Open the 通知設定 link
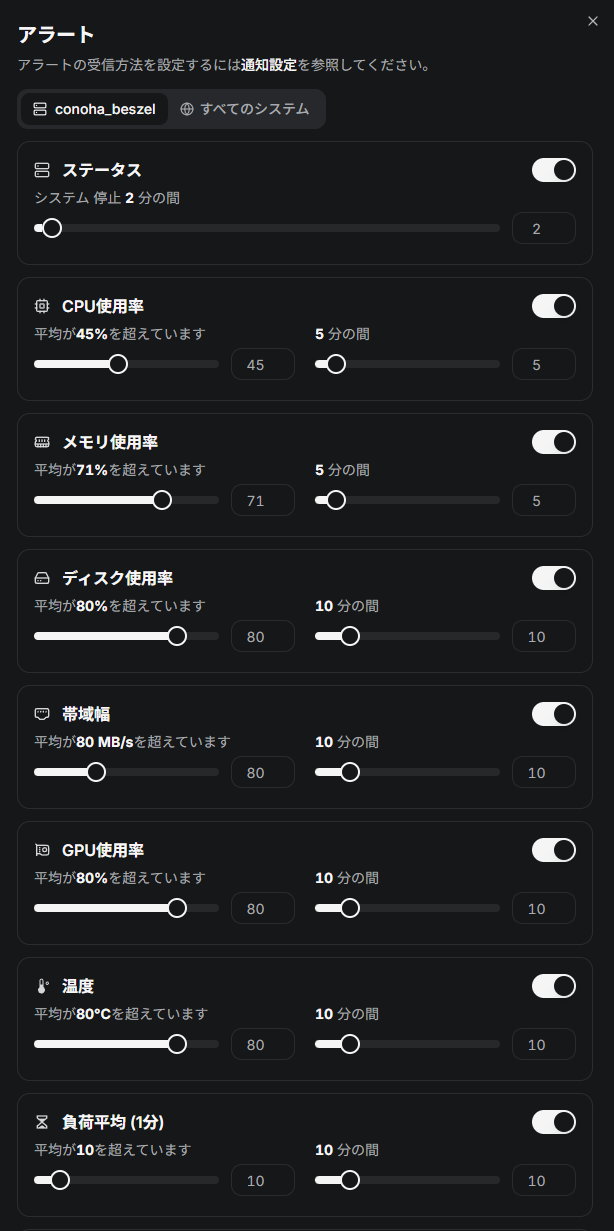Screen dimensions: 614x1231 (269, 65)
